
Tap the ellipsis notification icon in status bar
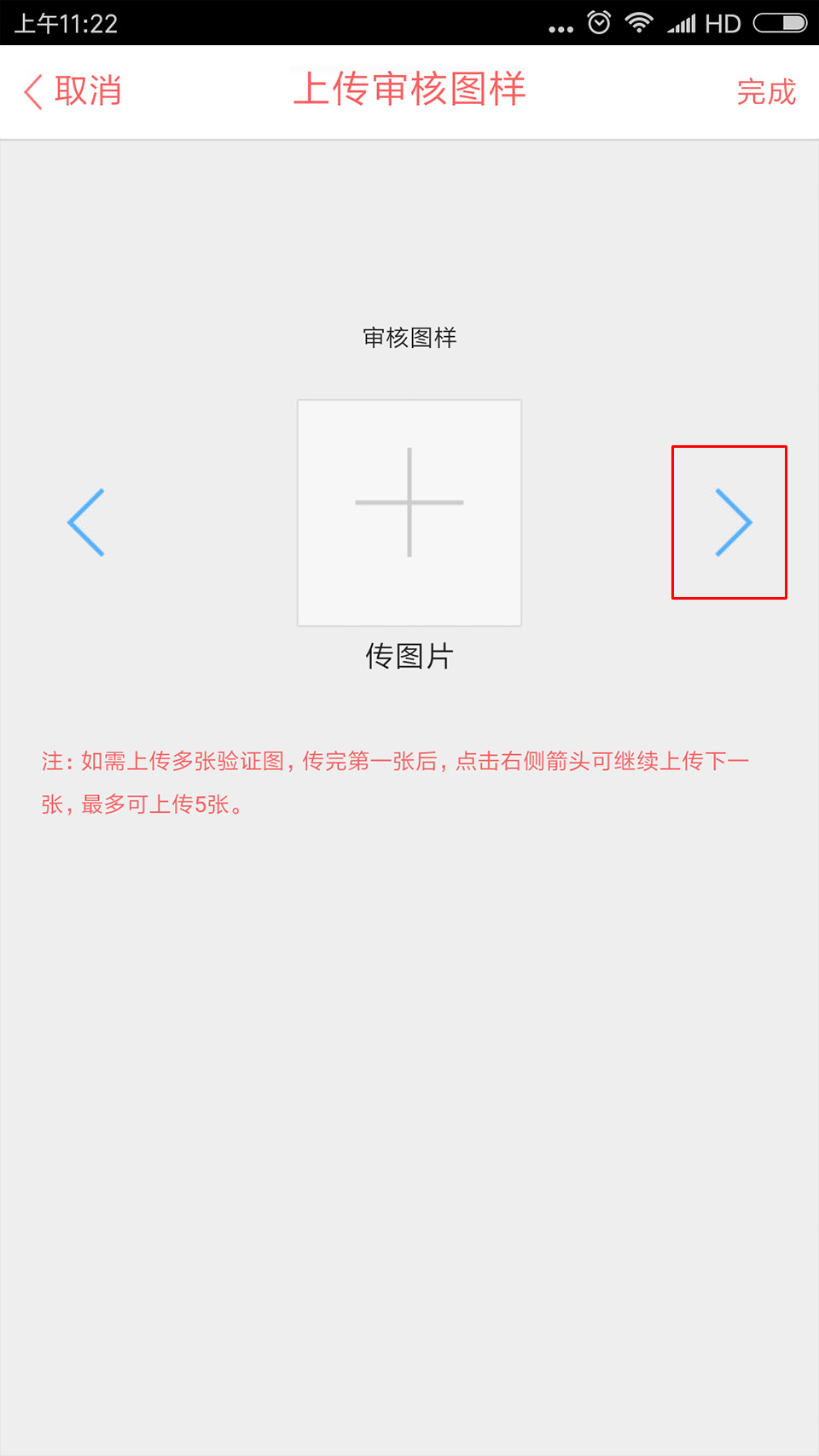point(559,28)
